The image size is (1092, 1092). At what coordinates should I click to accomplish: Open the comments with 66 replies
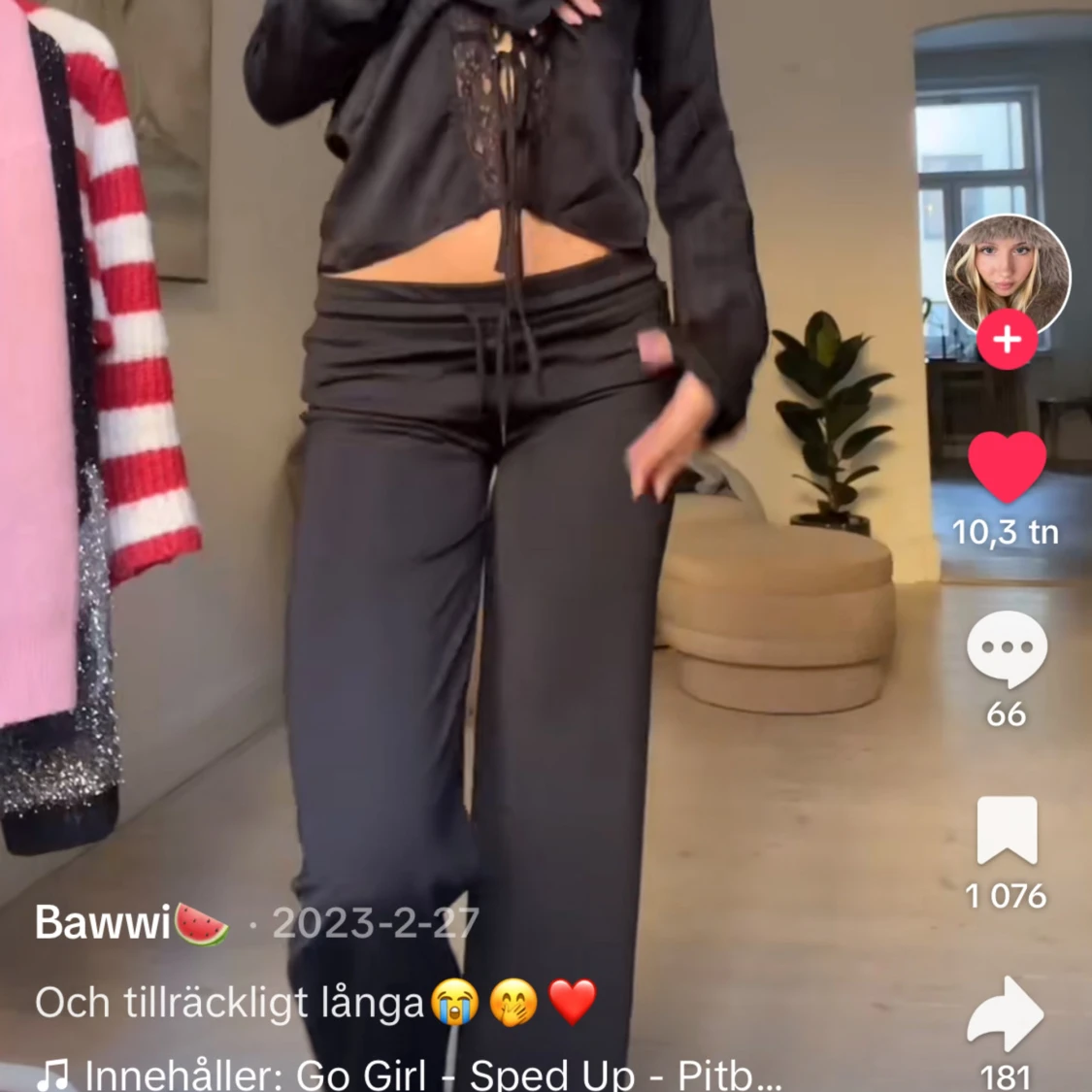click(1007, 650)
